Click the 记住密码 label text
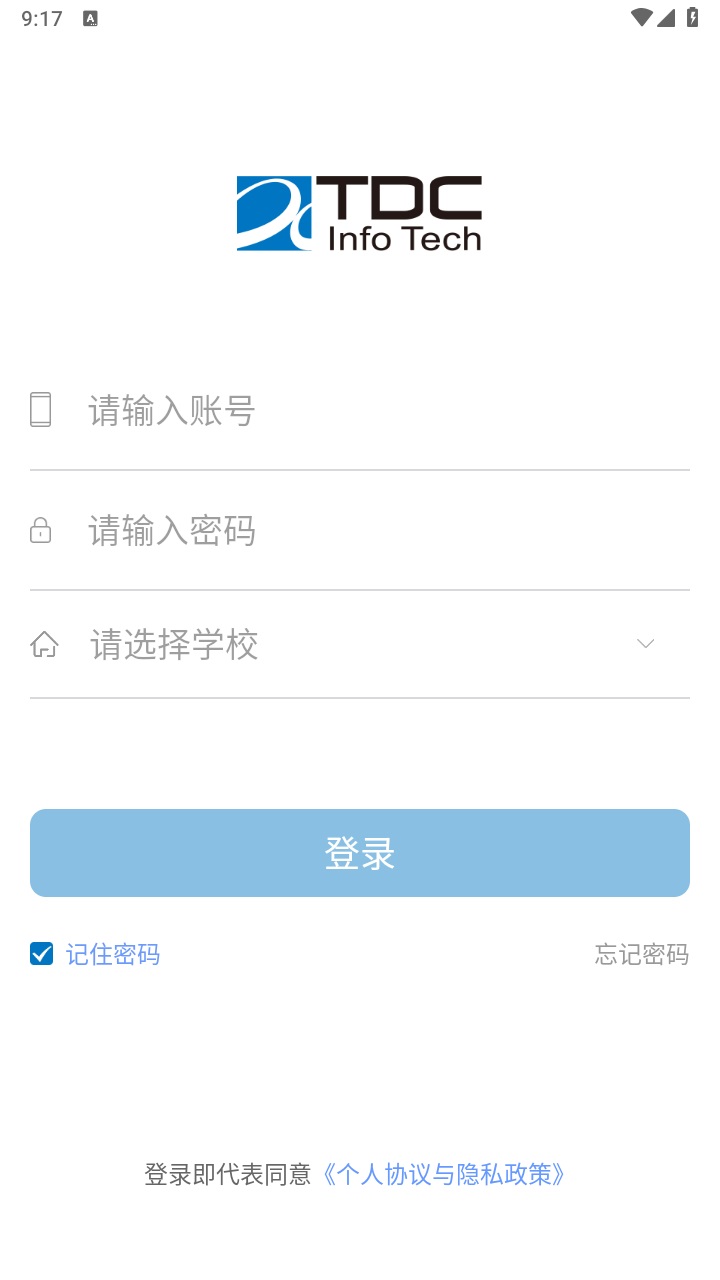Image resolution: width=720 pixels, height=1280 pixels. point(113,954)
